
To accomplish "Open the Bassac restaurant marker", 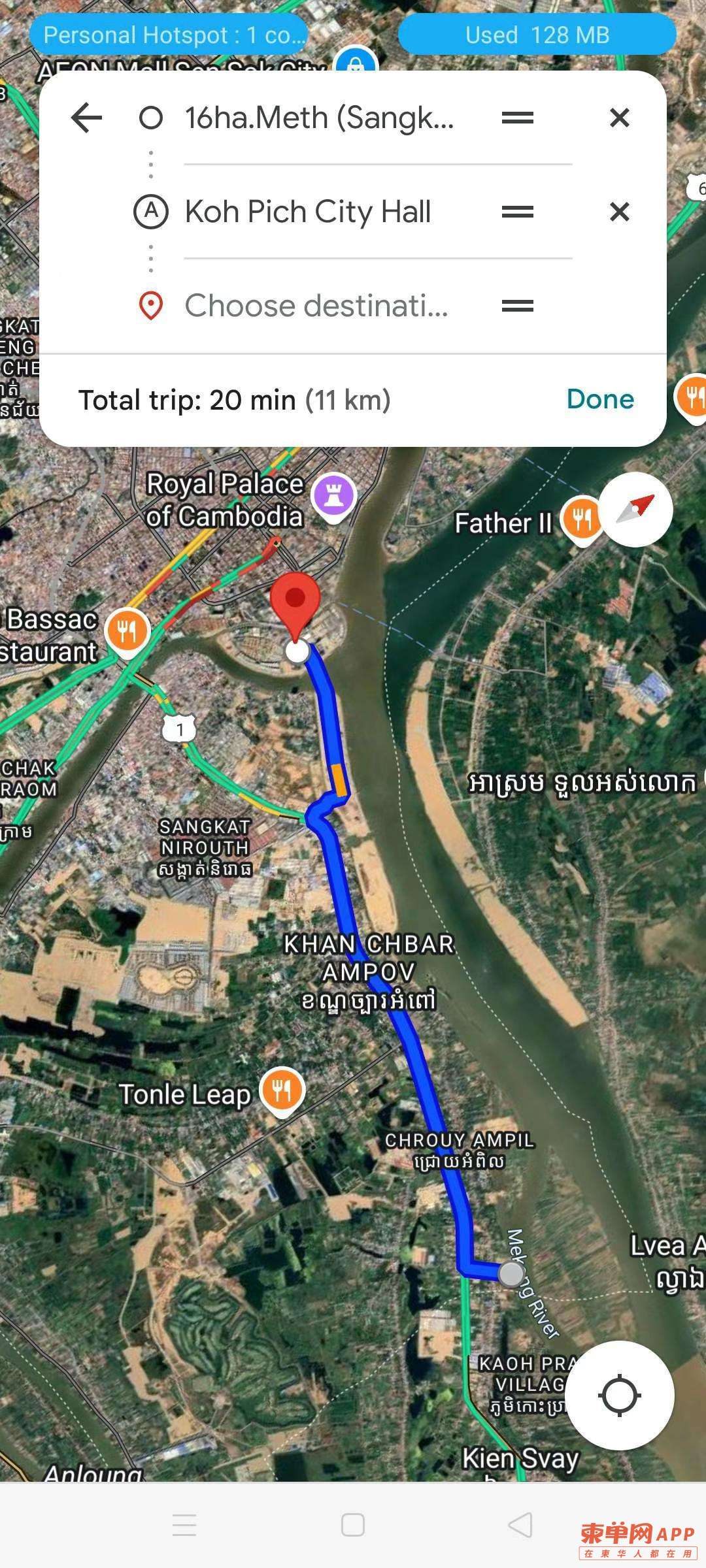I will coord(127,632).
